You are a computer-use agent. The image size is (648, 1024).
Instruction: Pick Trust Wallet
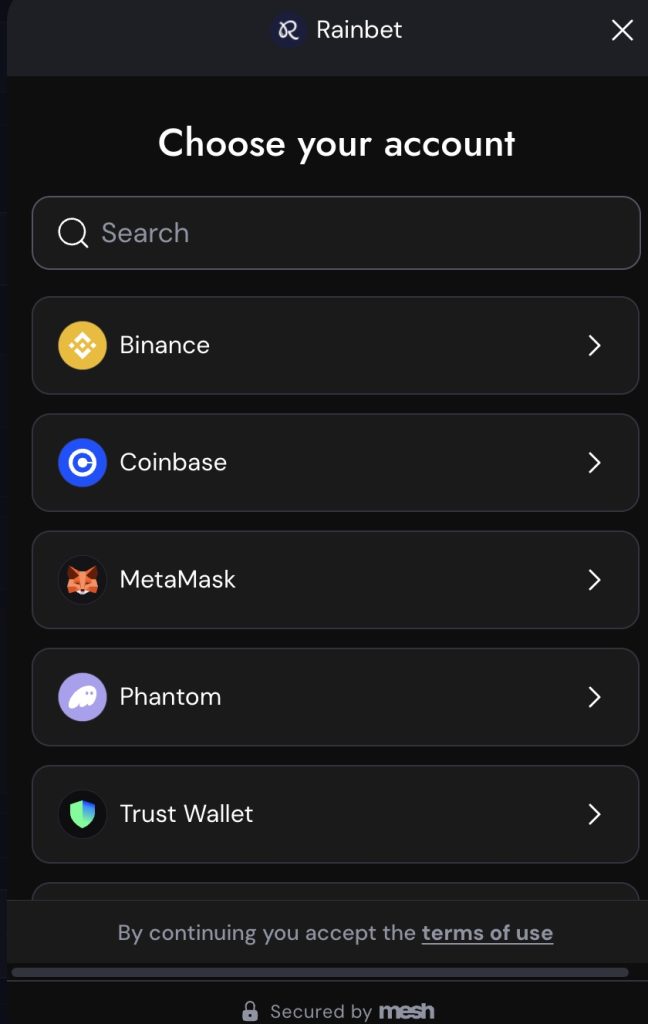point(335,813)
